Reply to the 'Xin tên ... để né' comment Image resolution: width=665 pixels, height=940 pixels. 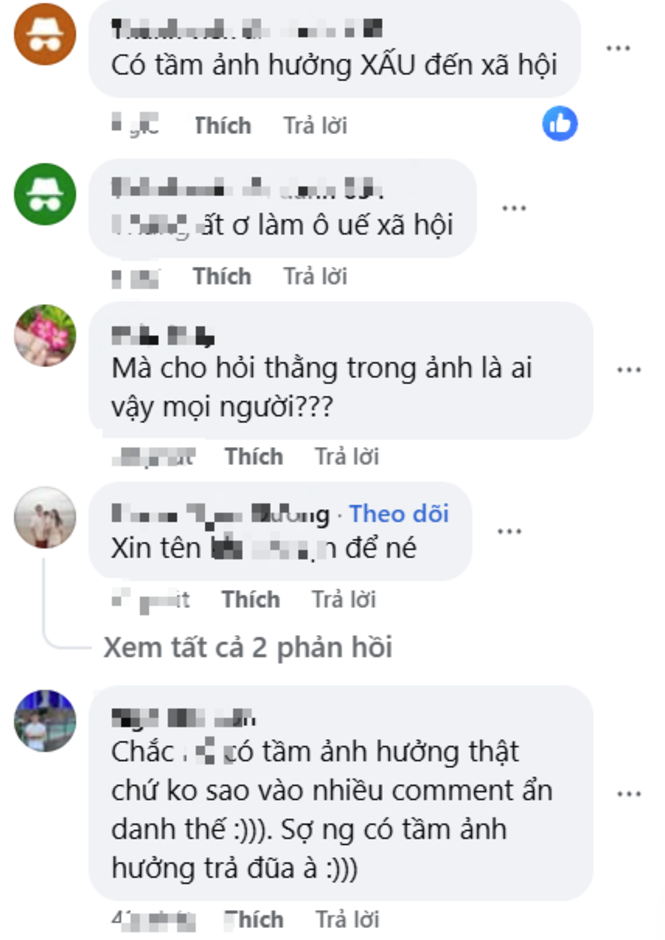point(343,600)
